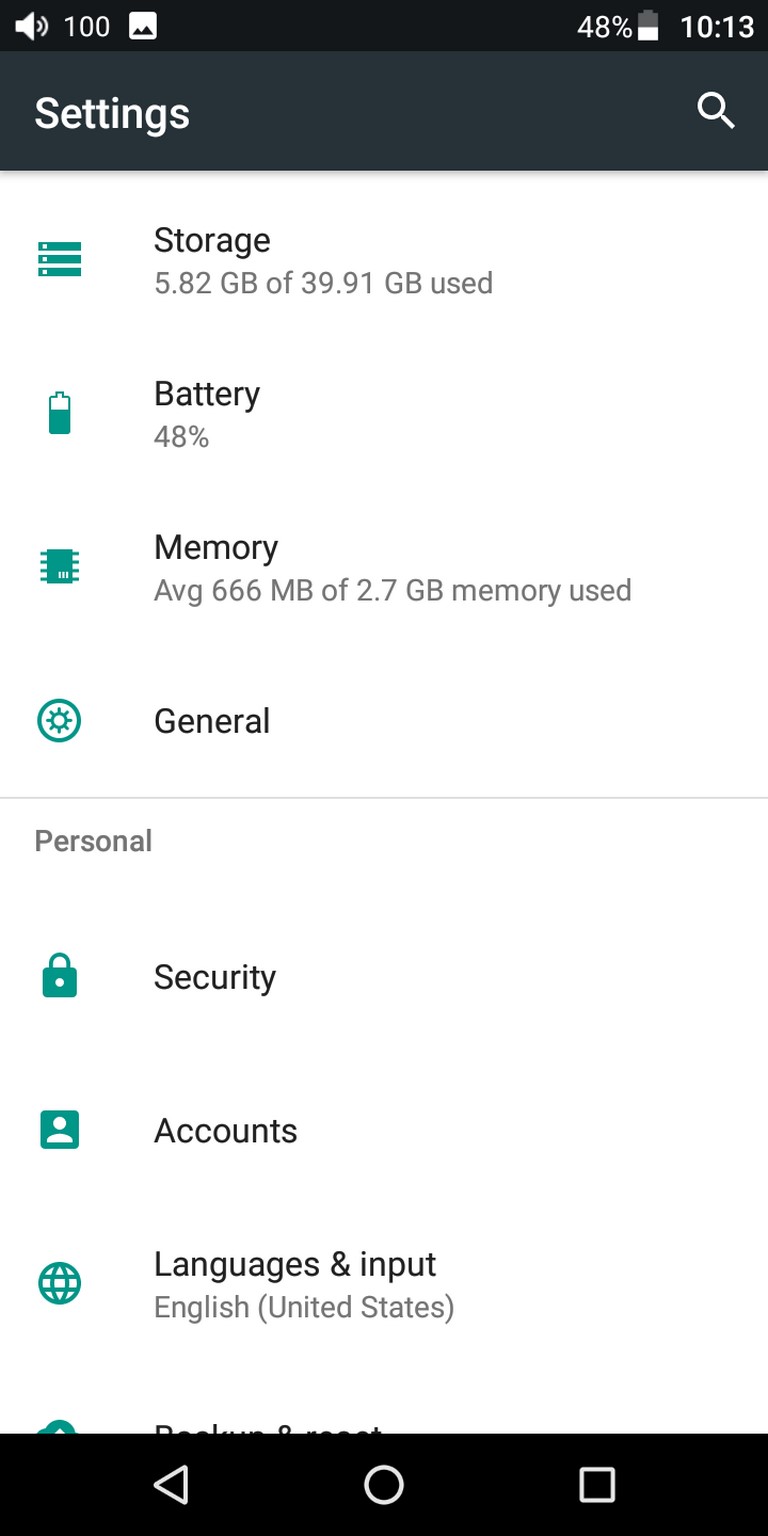Select Languages & input
768x1536 pixels.
coord(384,1284)
